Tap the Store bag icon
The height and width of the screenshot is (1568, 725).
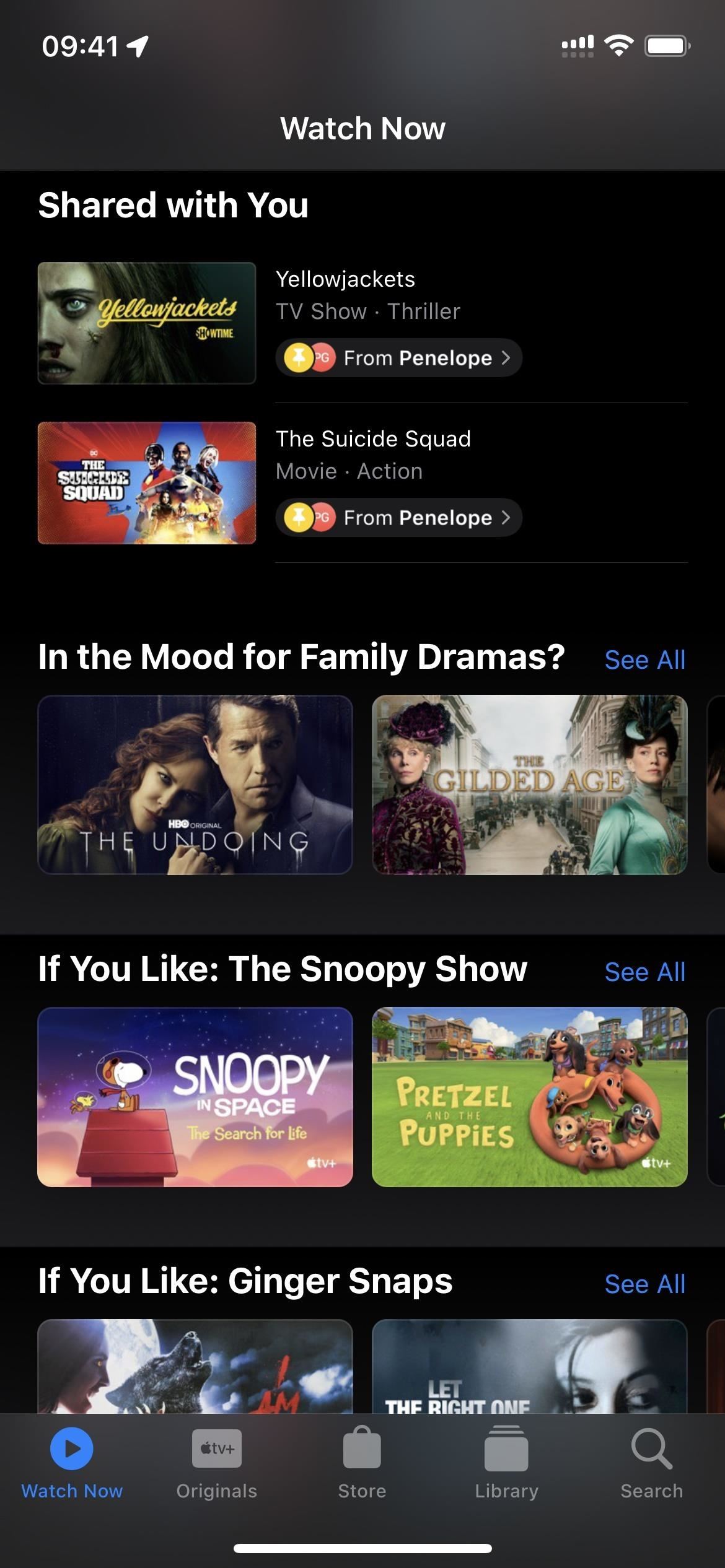362,1450
